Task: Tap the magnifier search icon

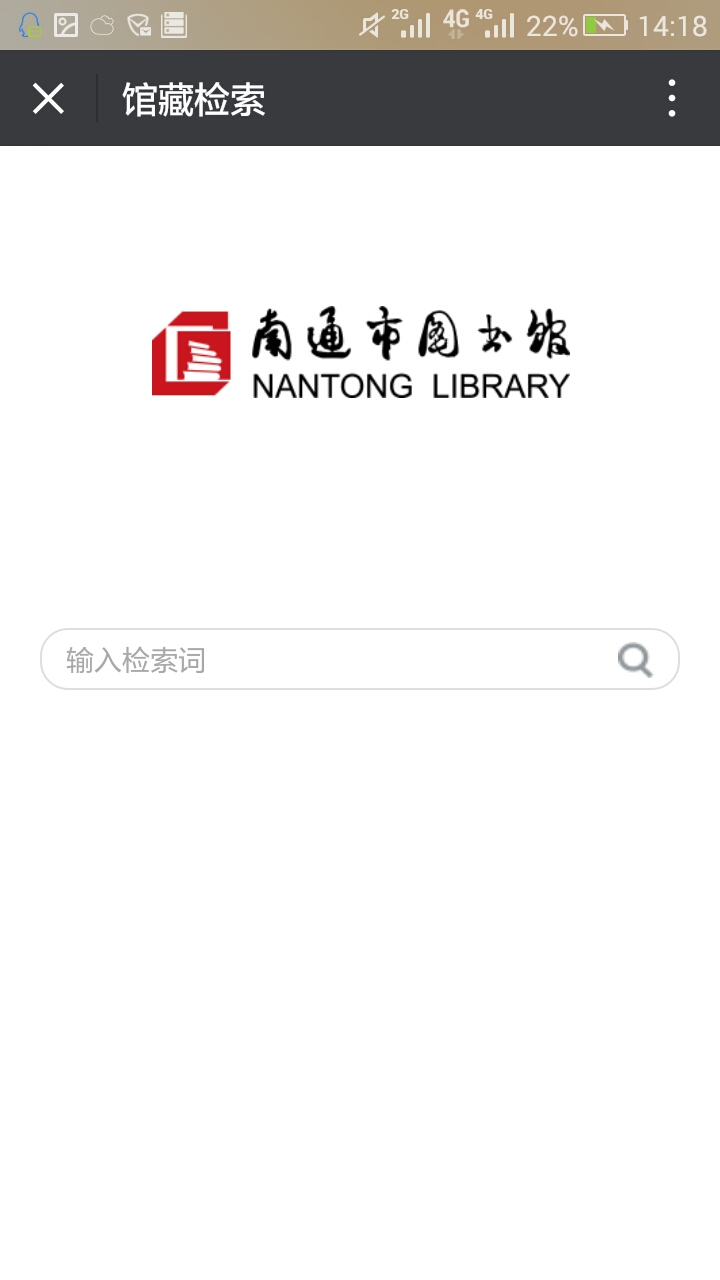Action: [635, 660]
